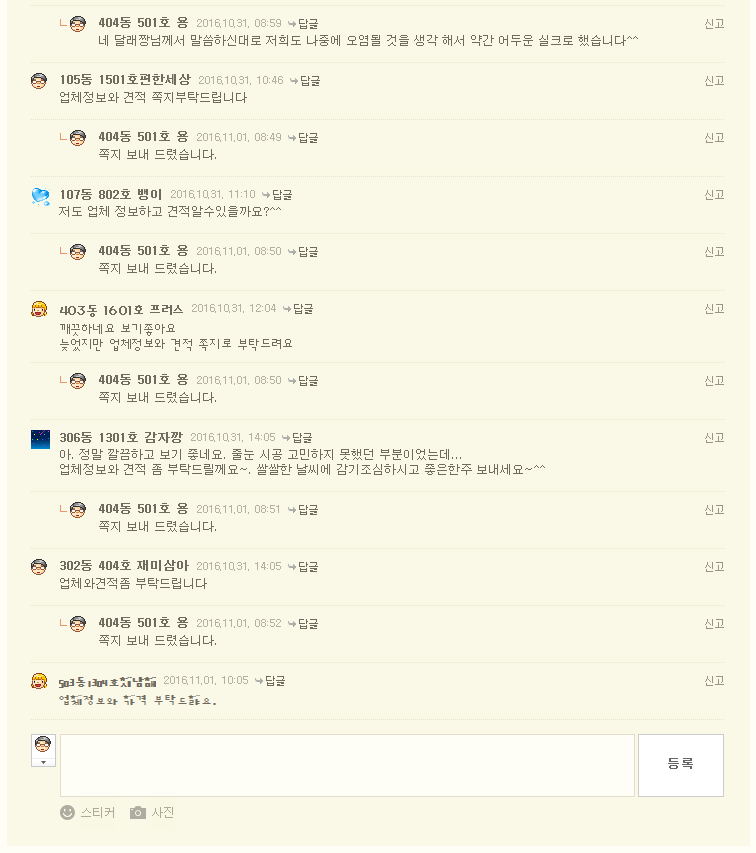Reply to 403동 1601호 프러스's comment

296,308
